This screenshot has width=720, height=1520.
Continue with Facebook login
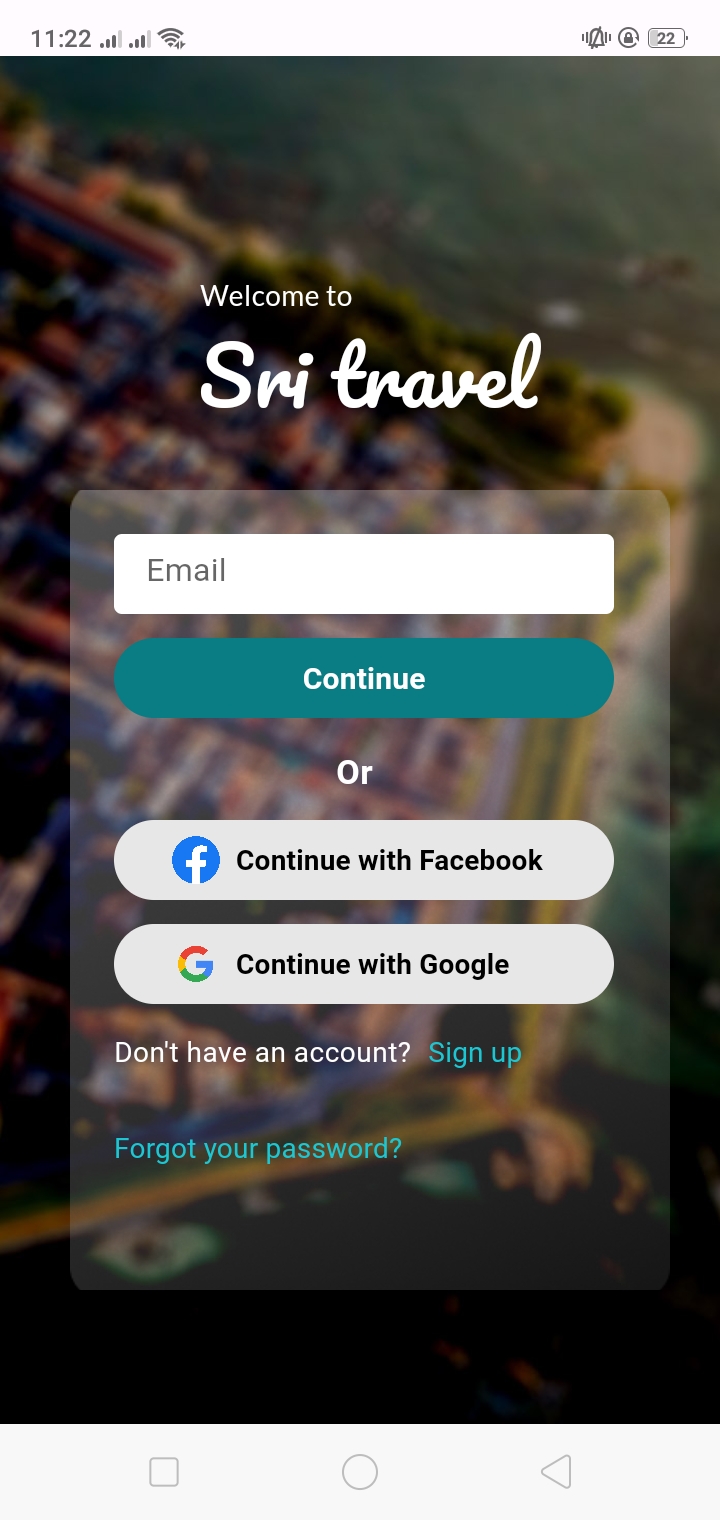tap(363, 860)
